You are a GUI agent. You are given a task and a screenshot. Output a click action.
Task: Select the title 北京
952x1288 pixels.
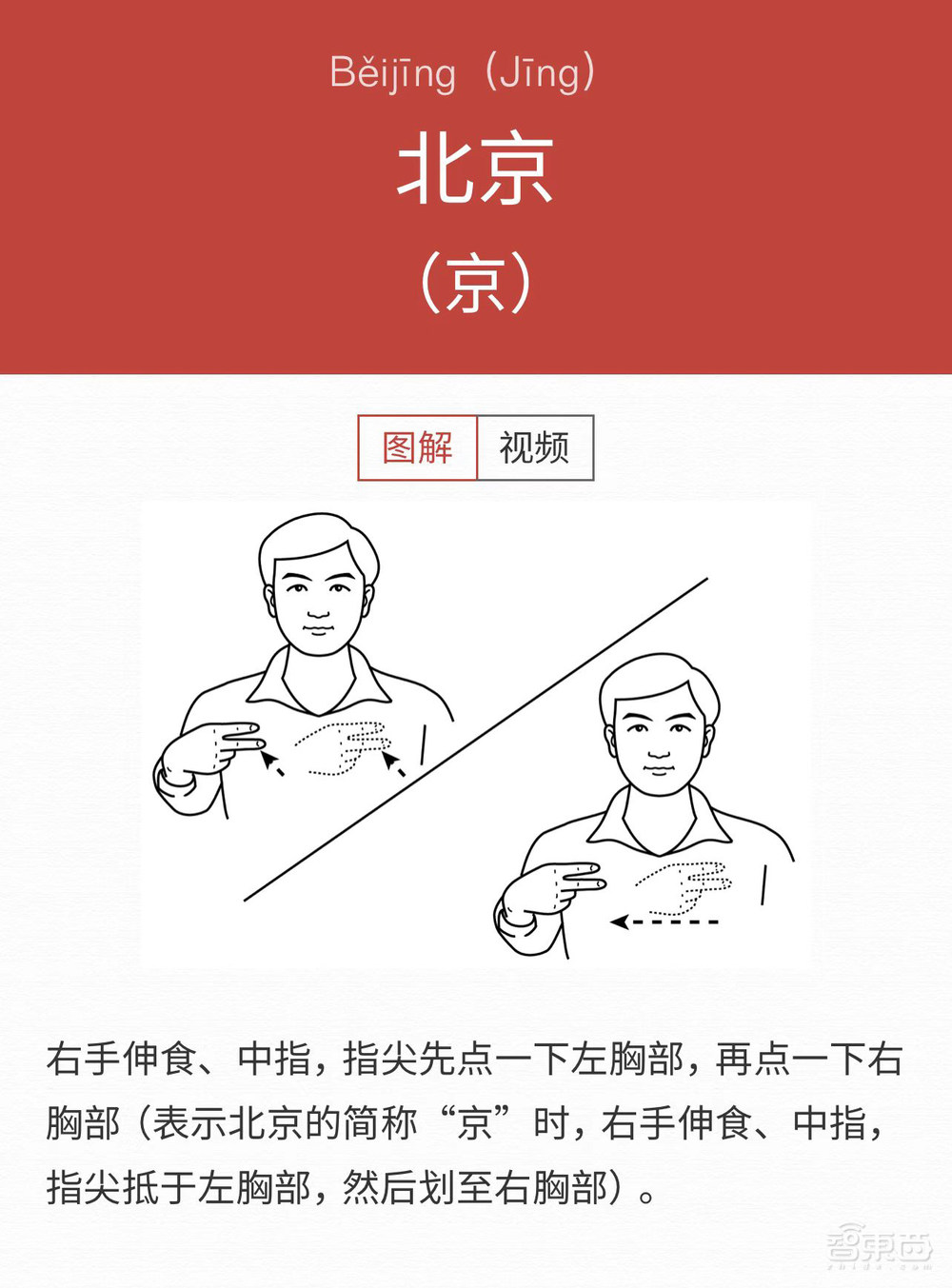(x=474, y=171)
